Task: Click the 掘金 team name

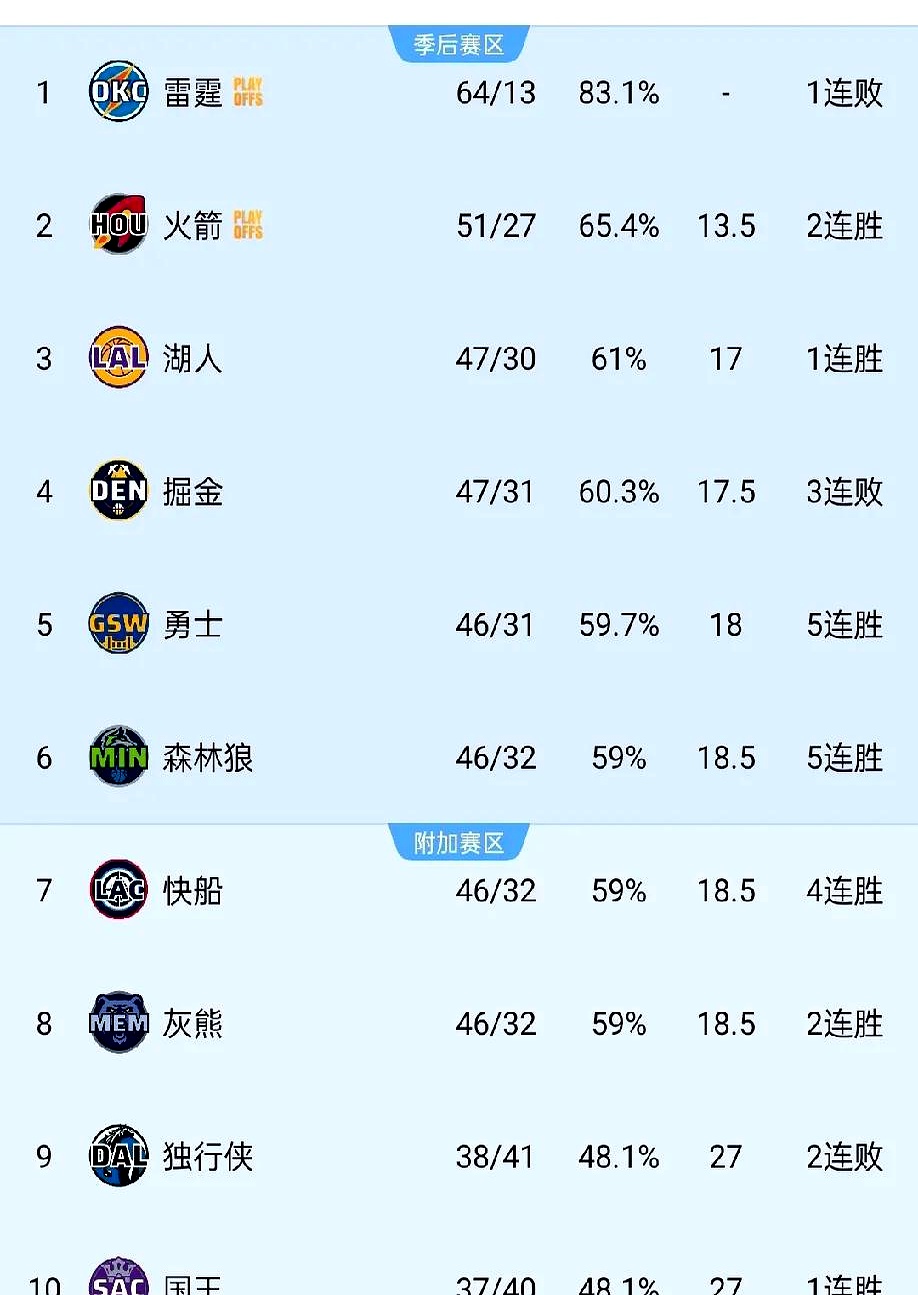Action: coord(192,492)
